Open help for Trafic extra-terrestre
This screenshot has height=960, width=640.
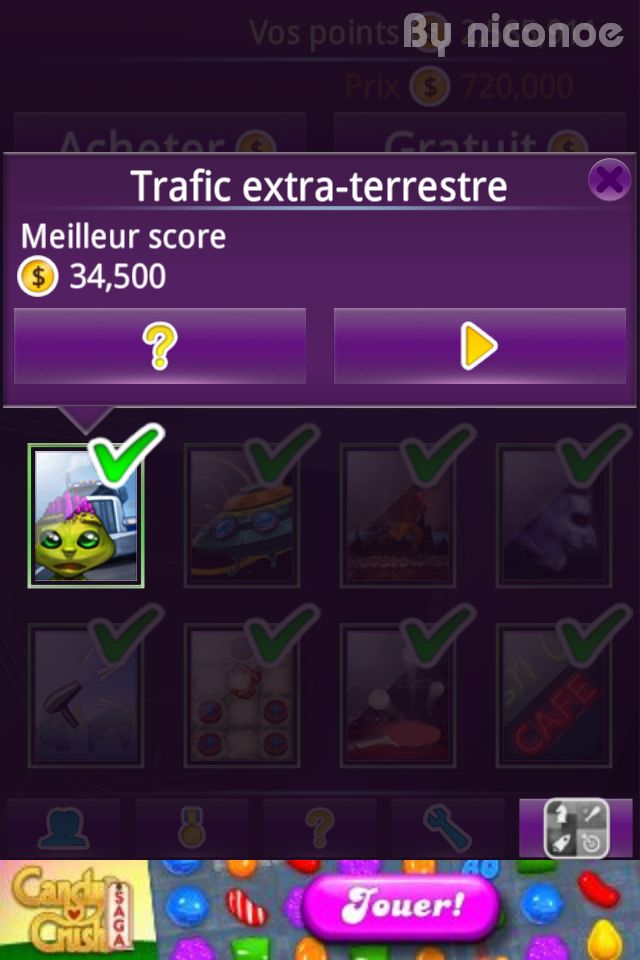coord(160,346)
